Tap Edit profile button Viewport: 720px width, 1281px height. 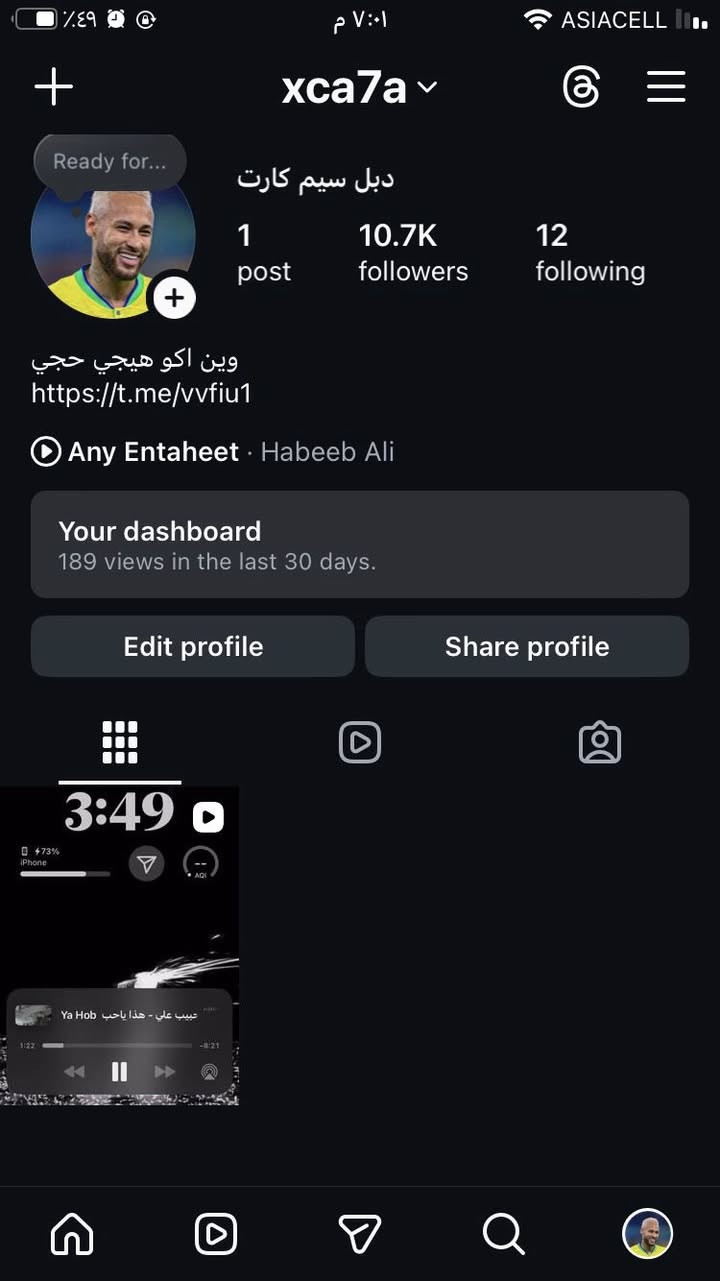point(193,646)
